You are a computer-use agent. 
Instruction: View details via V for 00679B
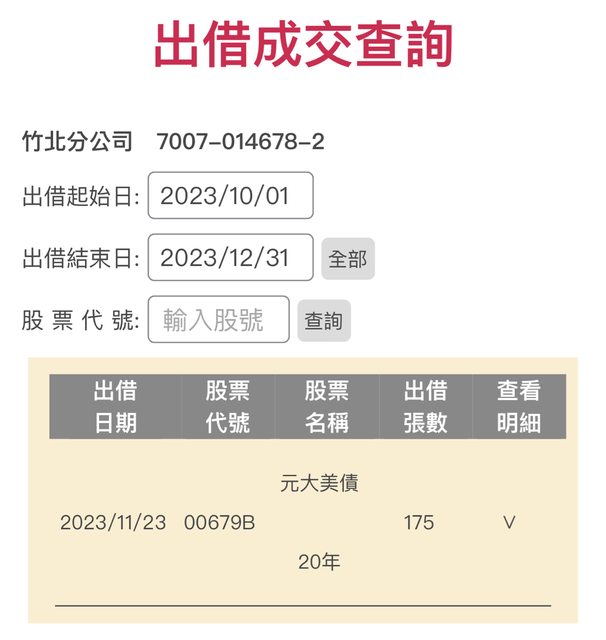(509, 523)
